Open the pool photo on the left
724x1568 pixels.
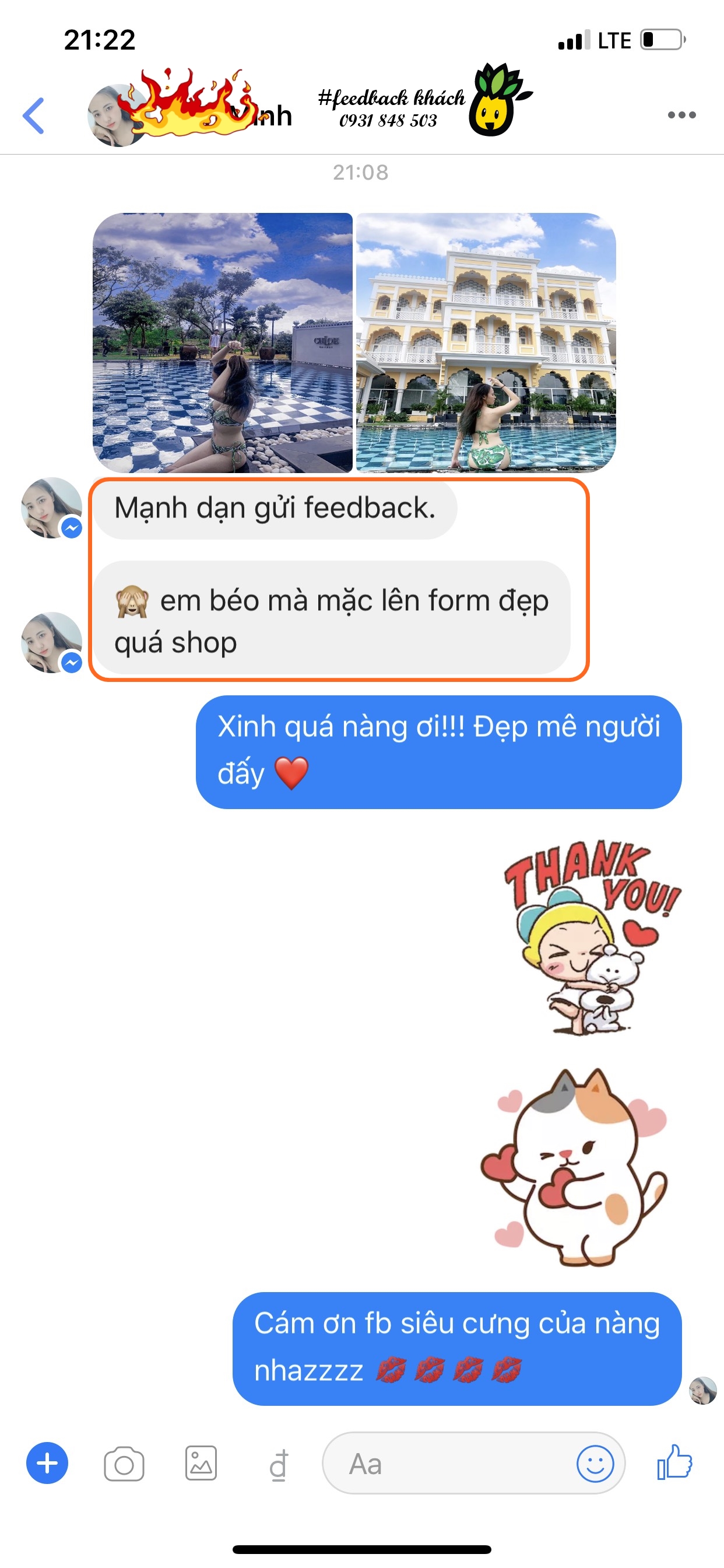click(223, 342)
